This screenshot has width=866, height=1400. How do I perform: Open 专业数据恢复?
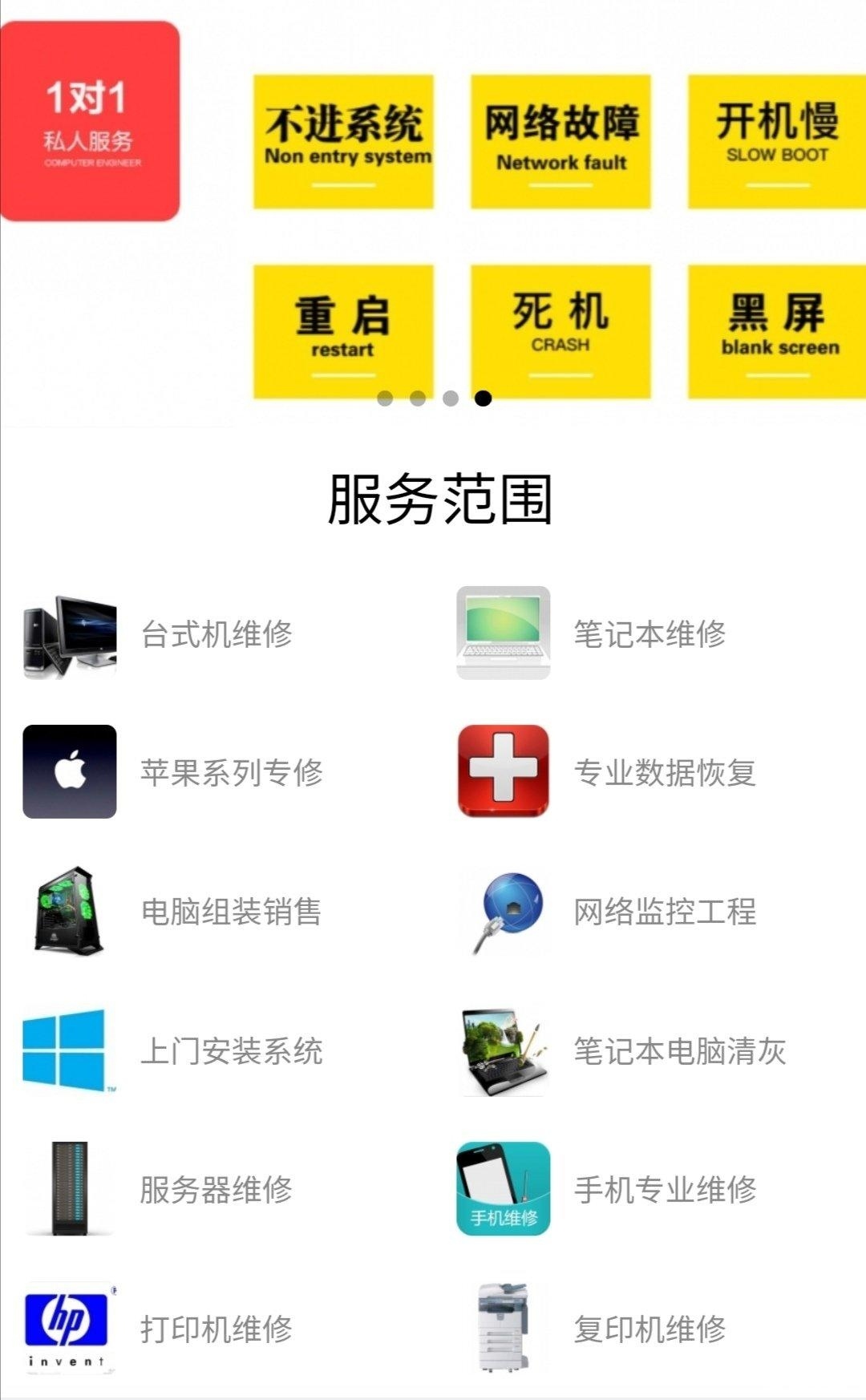click(664, 773)
